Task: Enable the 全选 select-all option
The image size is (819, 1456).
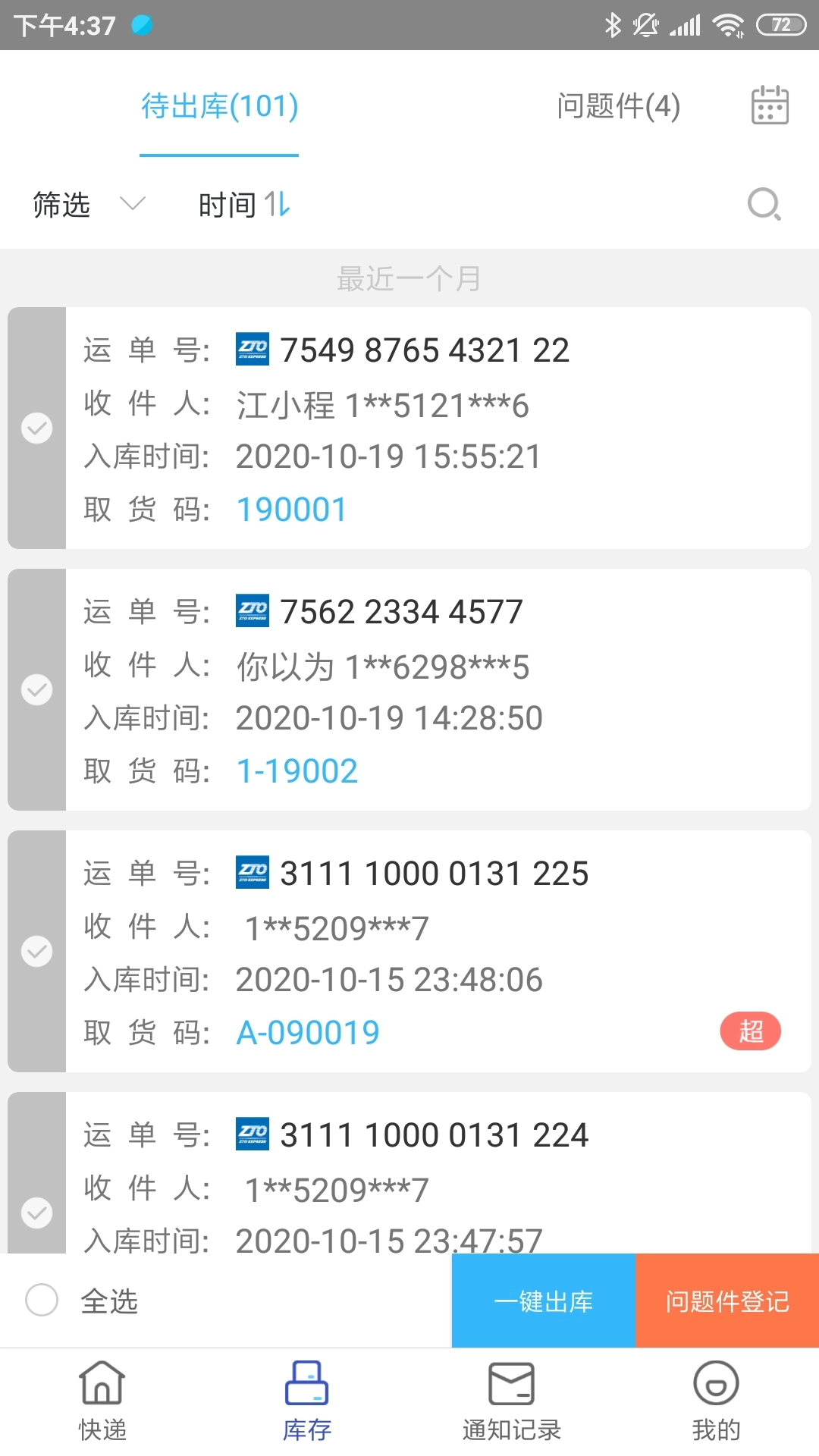Action: coord(40,1301)
